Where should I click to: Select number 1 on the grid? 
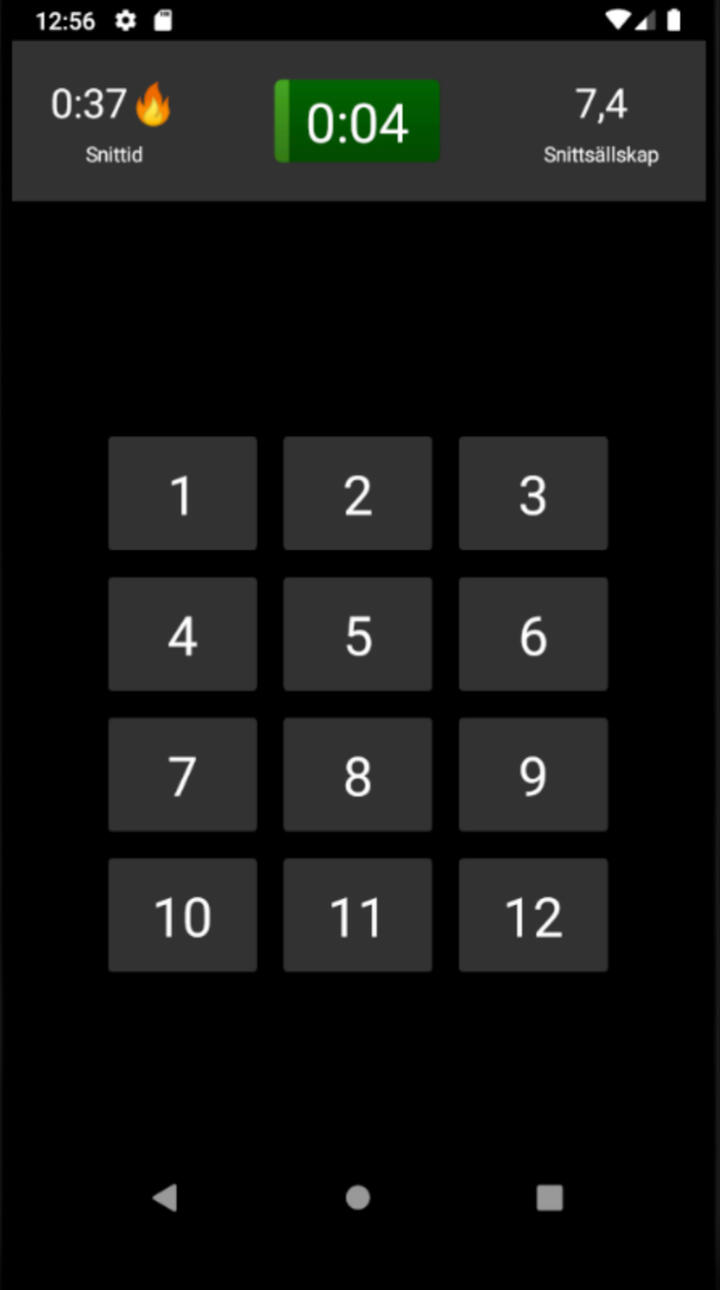[x=182, y=493]
